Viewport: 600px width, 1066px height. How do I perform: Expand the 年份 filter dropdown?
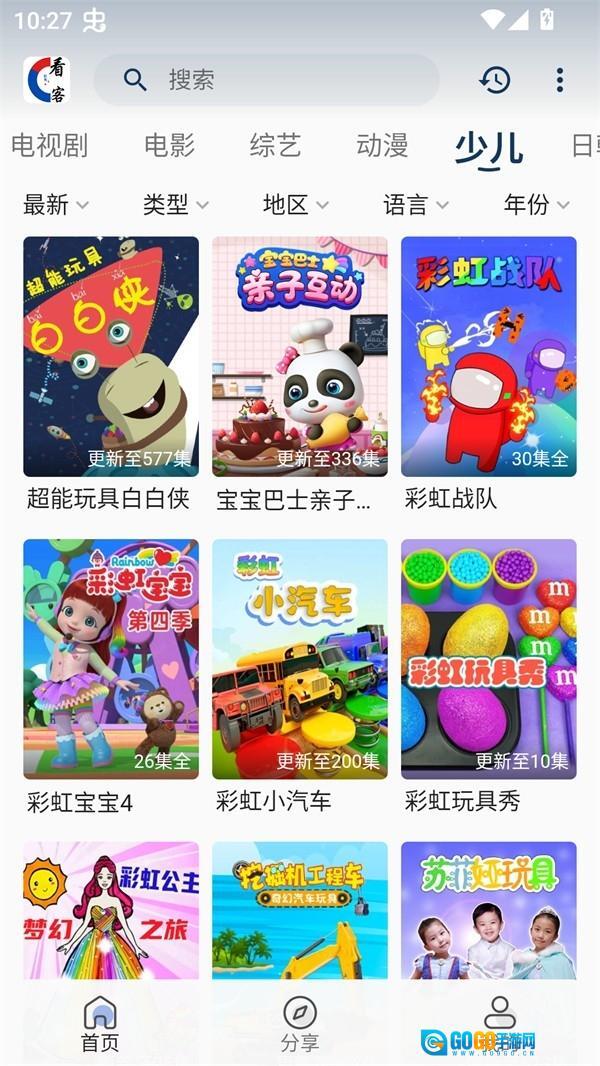(x=536, y=205)
